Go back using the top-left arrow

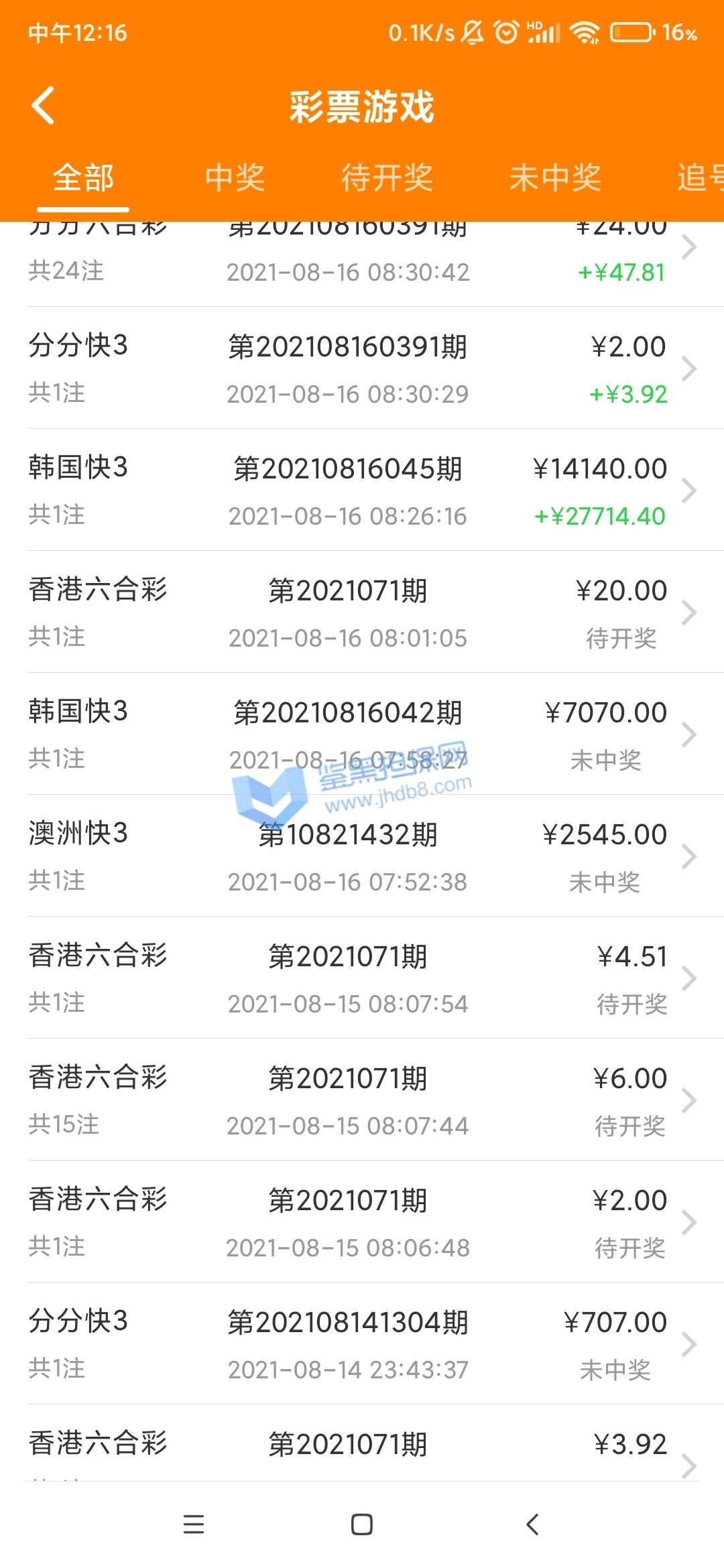[43, 106]
